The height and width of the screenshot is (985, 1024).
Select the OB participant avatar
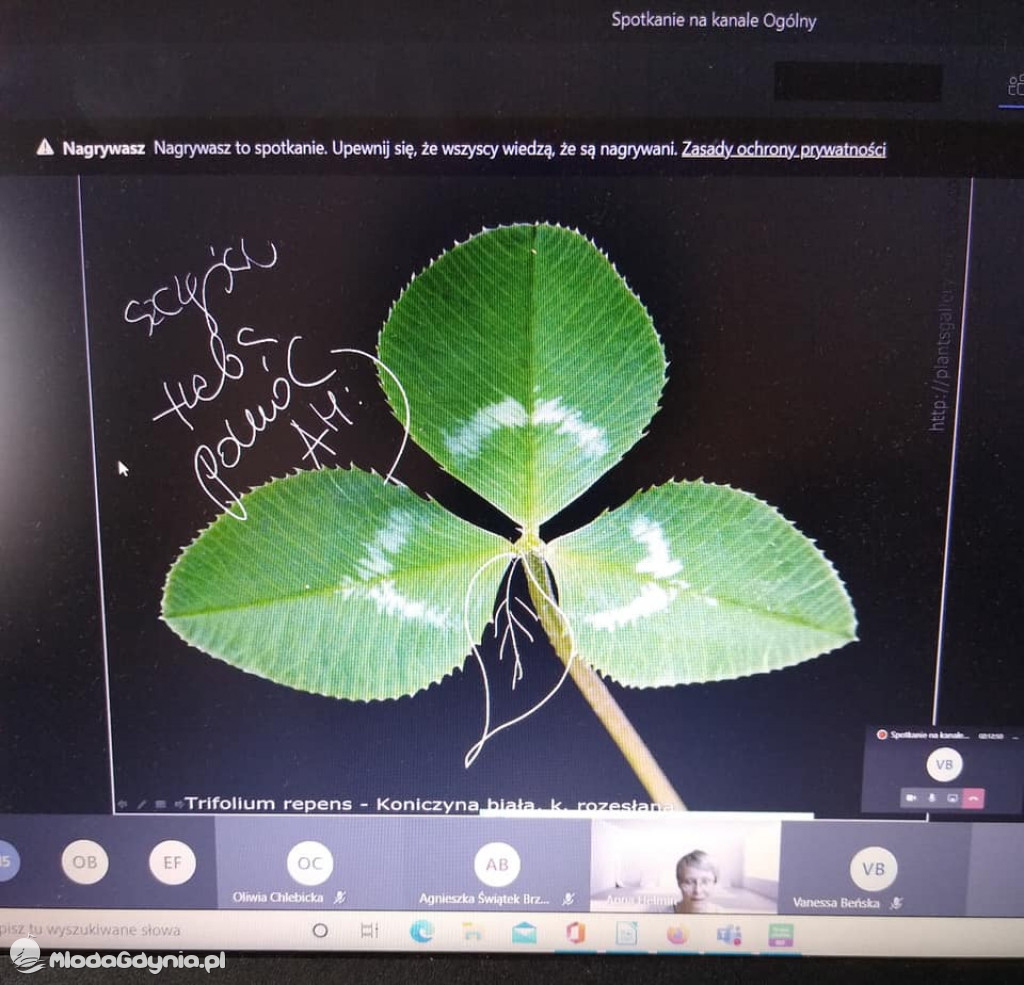(x=85, y=862)
